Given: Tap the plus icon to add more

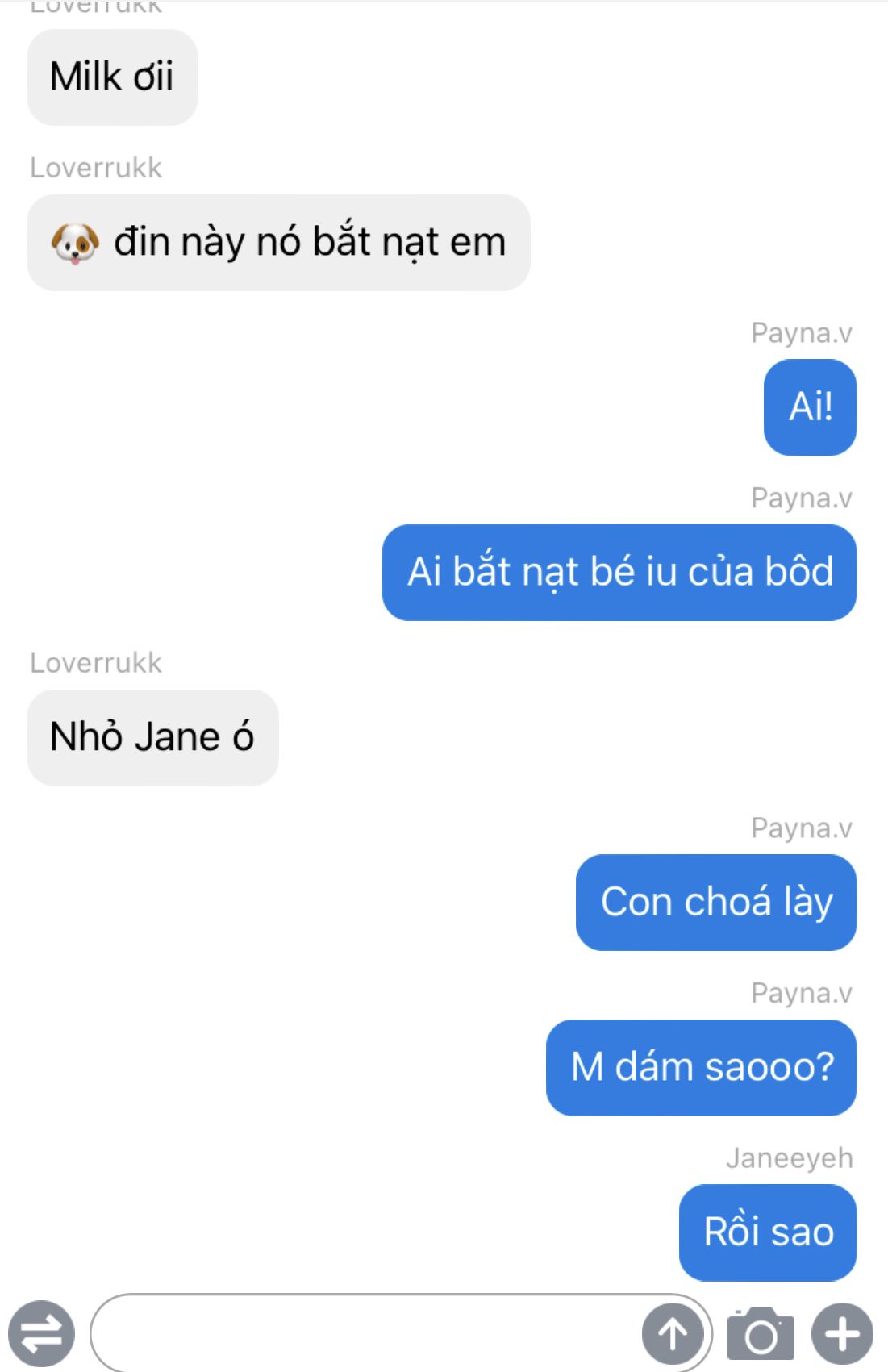Looking at the screenshot, I should pyautogui.click(x=843, y=1333).
